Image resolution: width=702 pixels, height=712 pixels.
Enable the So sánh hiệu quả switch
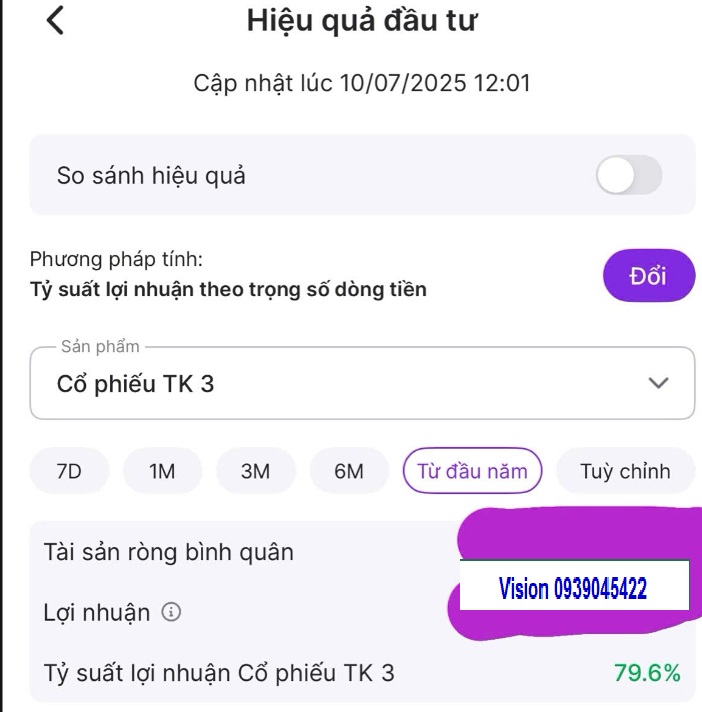pyautogui.click(x=628, y=176)
